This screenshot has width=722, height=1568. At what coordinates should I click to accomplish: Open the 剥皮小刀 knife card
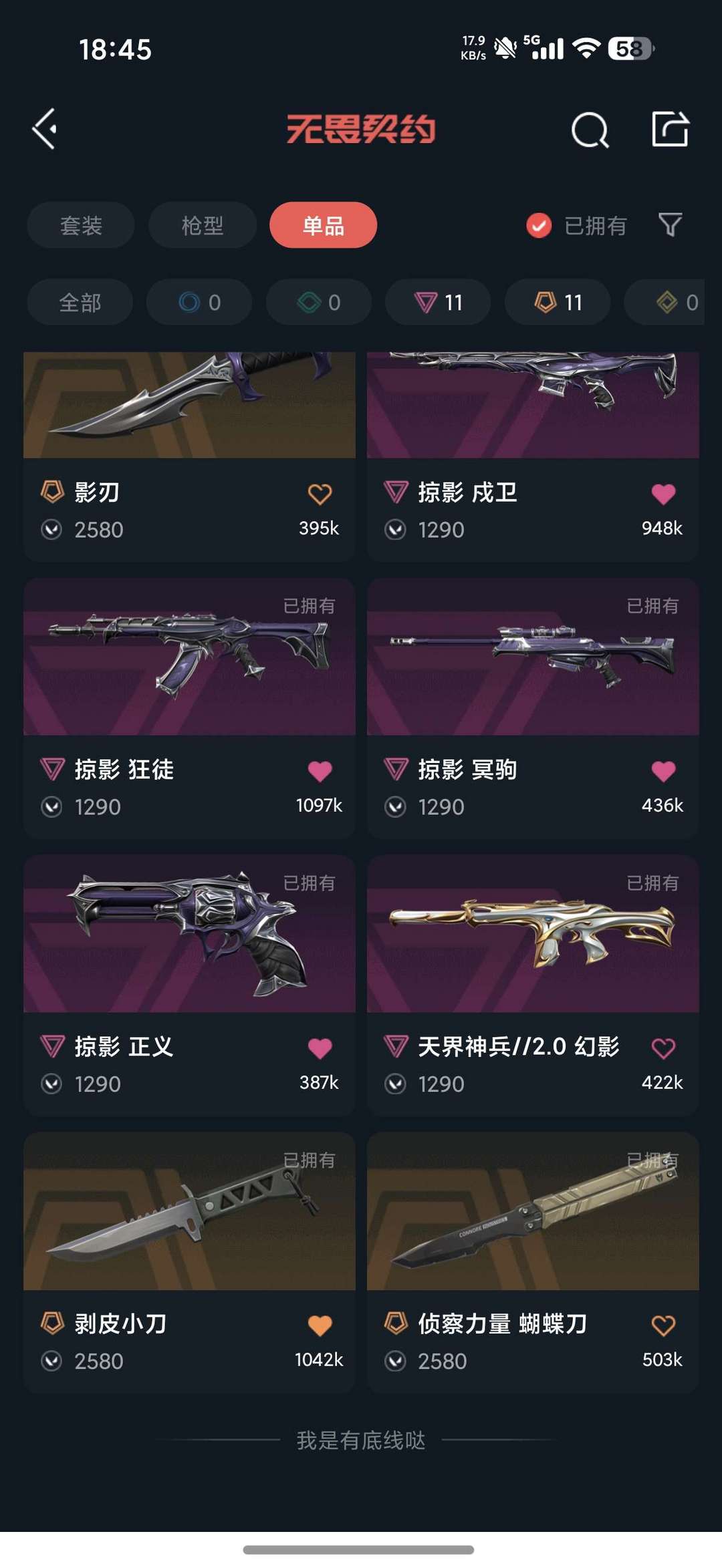189,1263
